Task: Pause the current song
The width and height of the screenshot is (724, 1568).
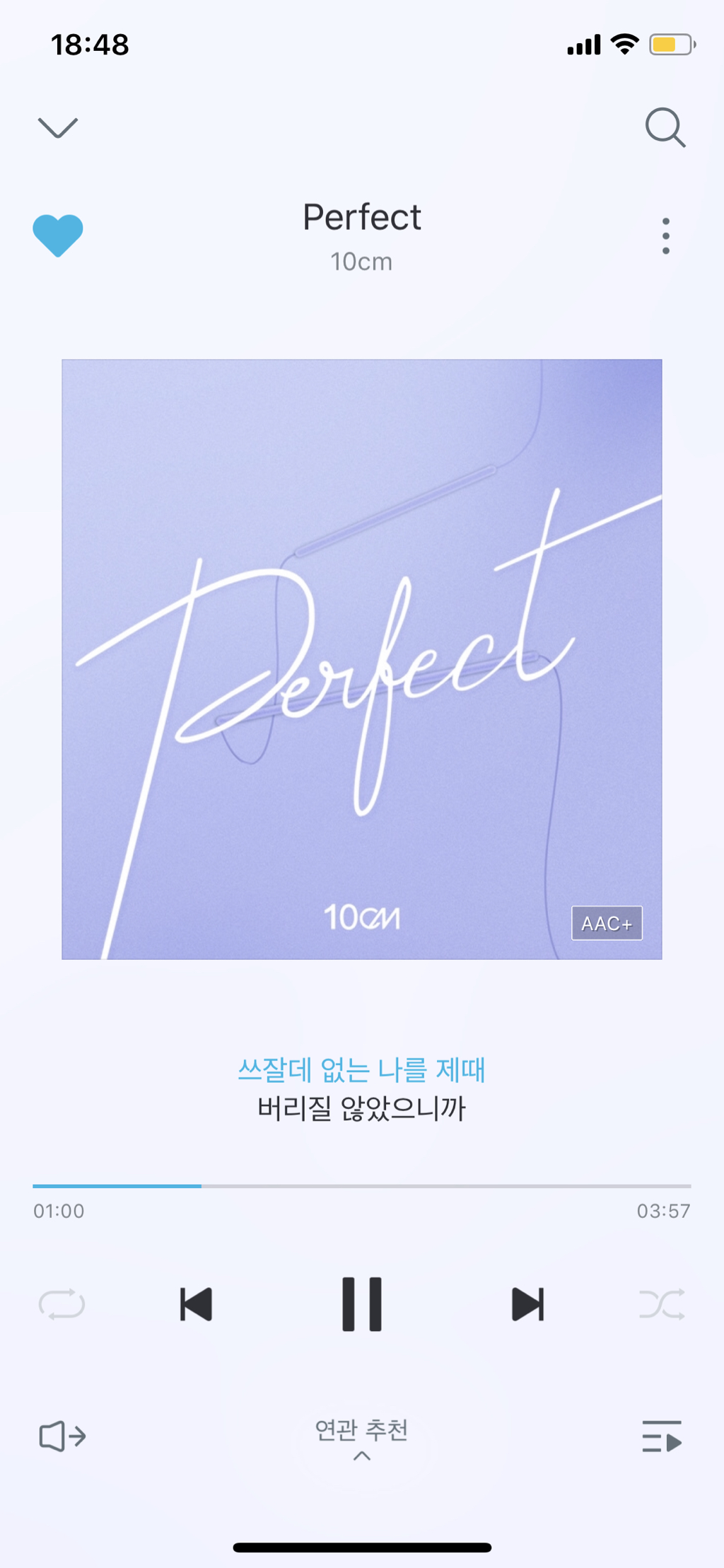Action: click(362, 1304)
